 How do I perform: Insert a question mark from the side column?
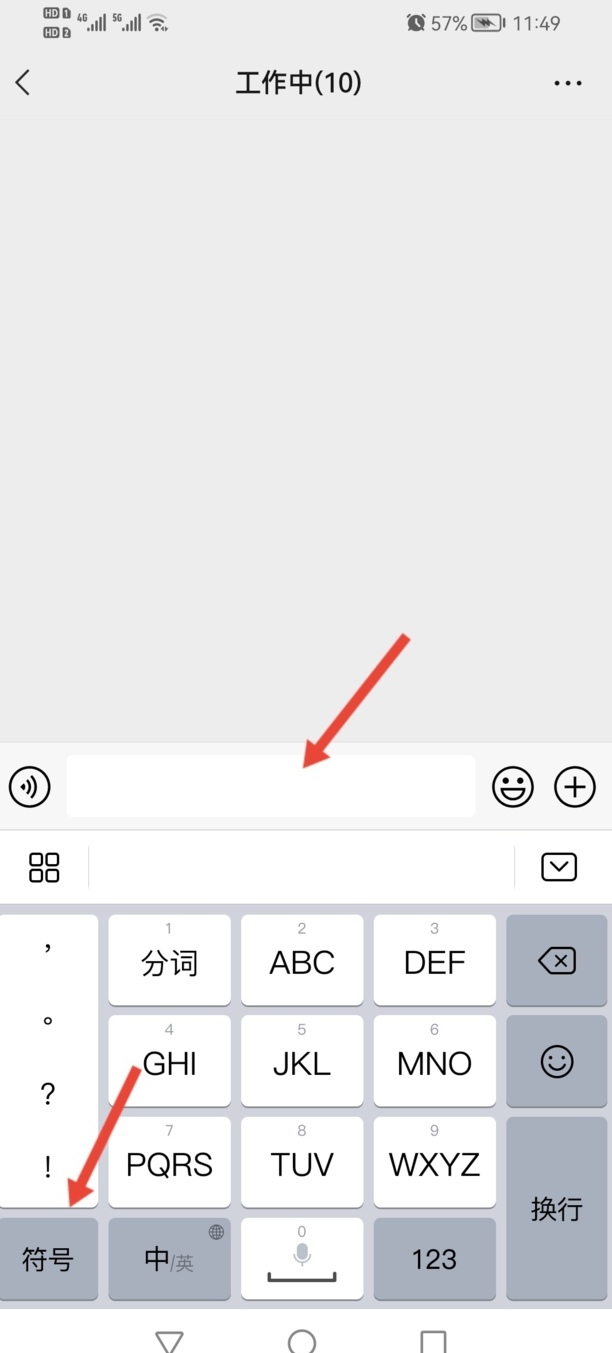[x=48, y=1095]
